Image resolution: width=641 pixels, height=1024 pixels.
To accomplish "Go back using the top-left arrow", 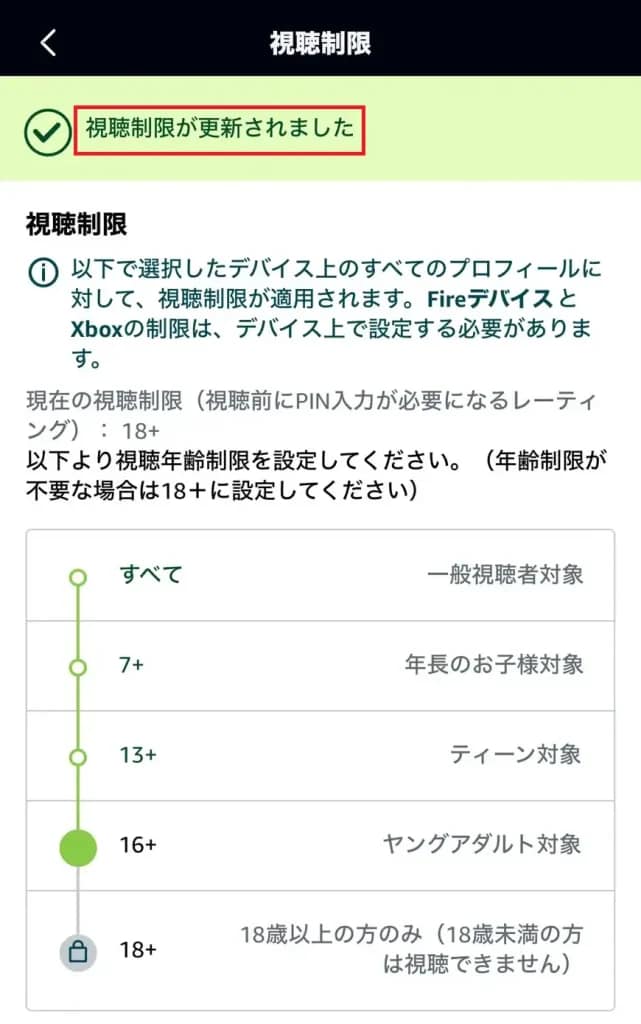I will click(48, 43).
